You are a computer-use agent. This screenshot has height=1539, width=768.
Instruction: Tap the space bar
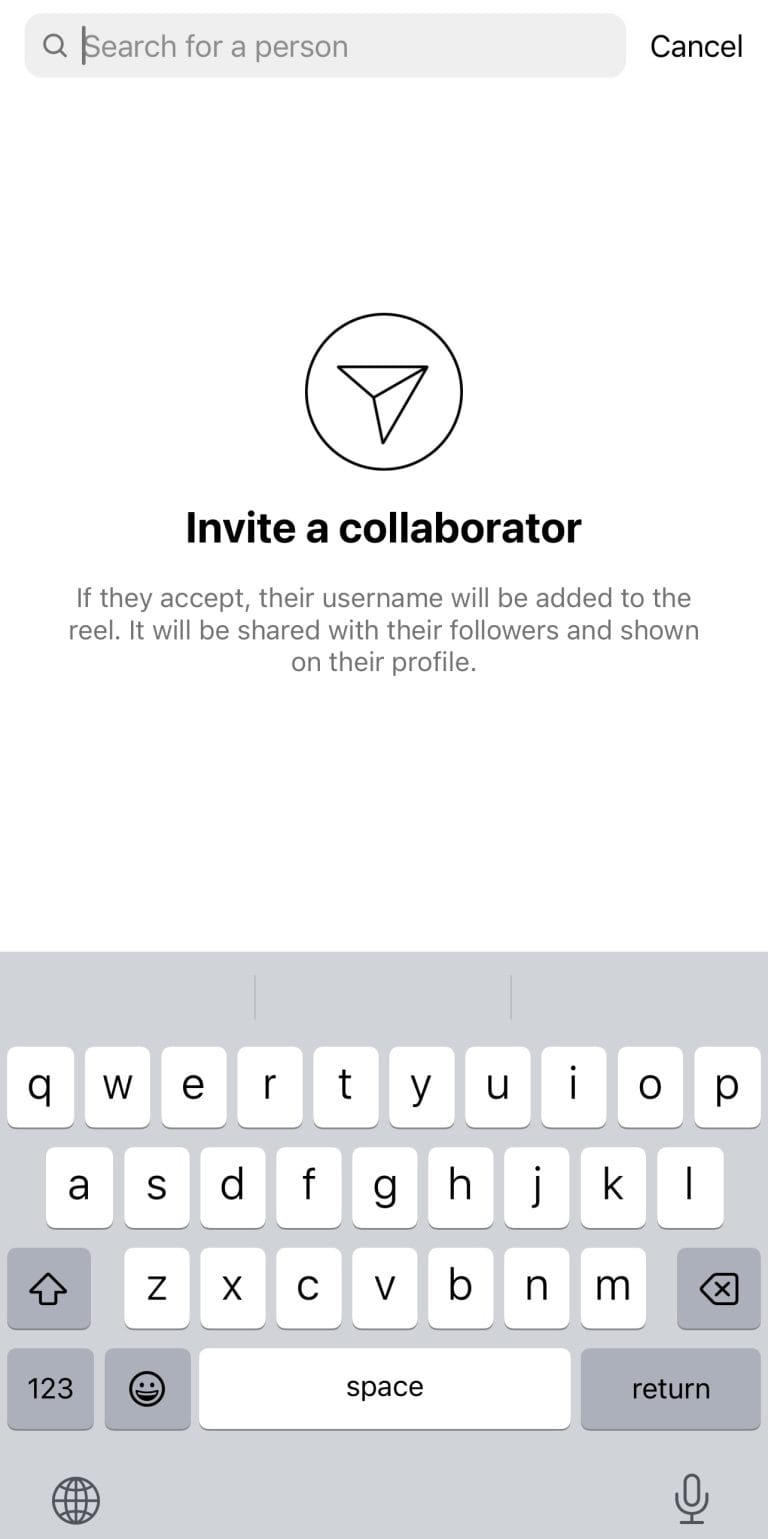click(384, 1388)
